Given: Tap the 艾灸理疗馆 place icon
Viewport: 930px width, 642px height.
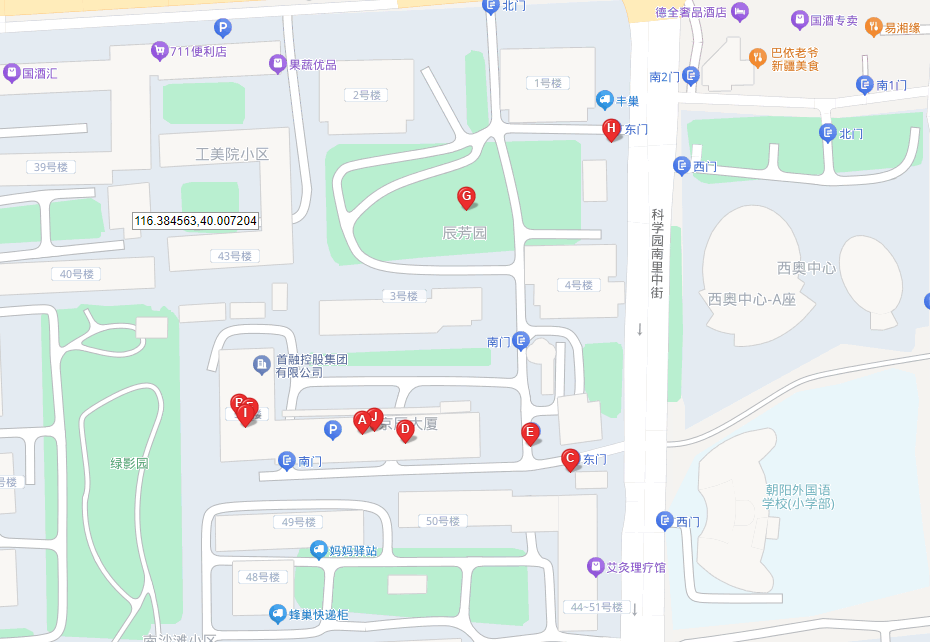Looking at the screenshot, I should 595,567.
